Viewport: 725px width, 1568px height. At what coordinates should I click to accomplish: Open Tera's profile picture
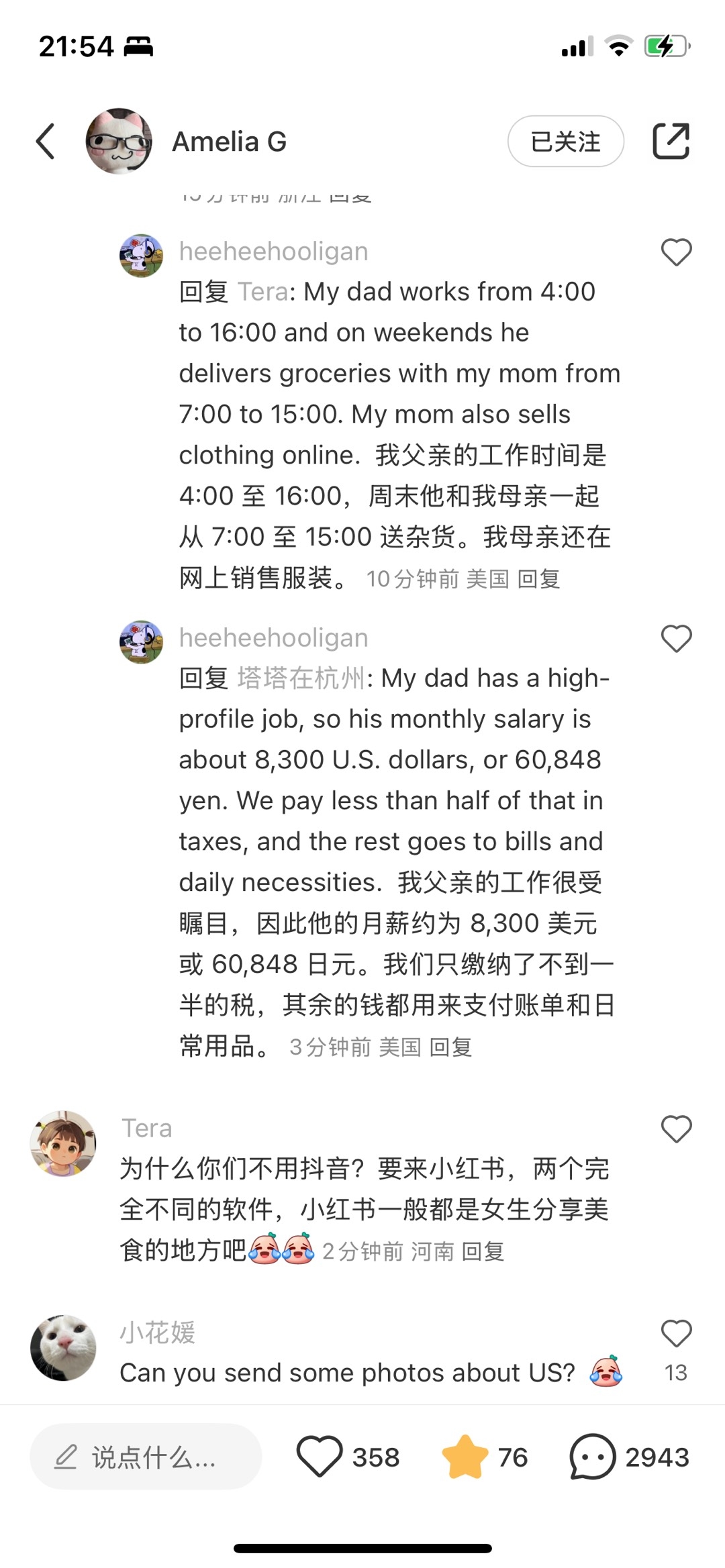(63, 1143)
